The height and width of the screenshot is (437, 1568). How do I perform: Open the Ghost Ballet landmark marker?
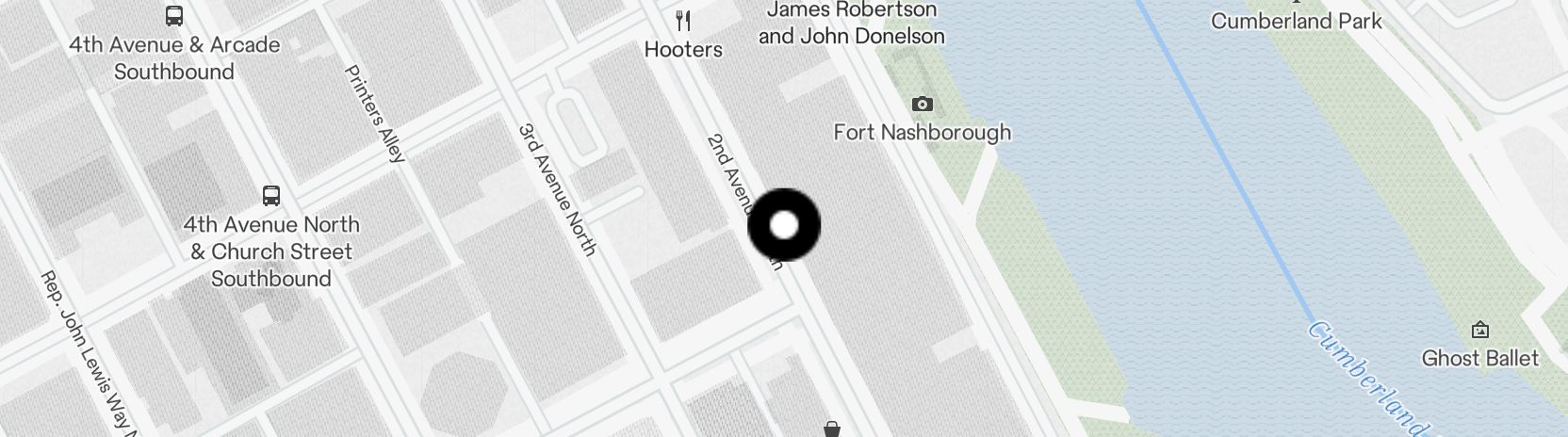[x=1479, y=330]
